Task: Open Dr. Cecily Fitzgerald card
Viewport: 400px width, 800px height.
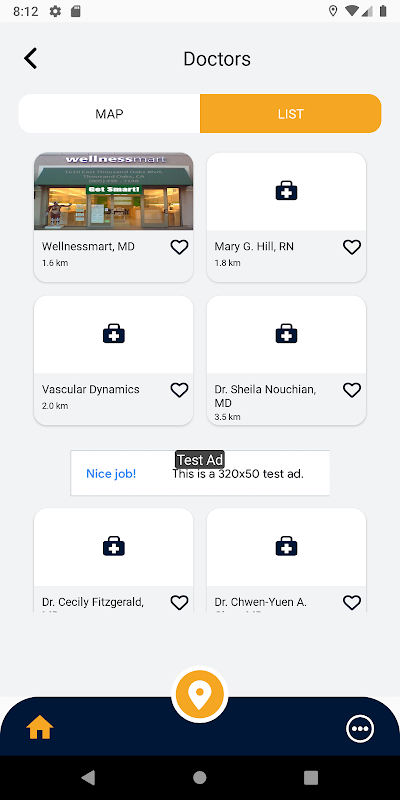Action: (113, 560)
